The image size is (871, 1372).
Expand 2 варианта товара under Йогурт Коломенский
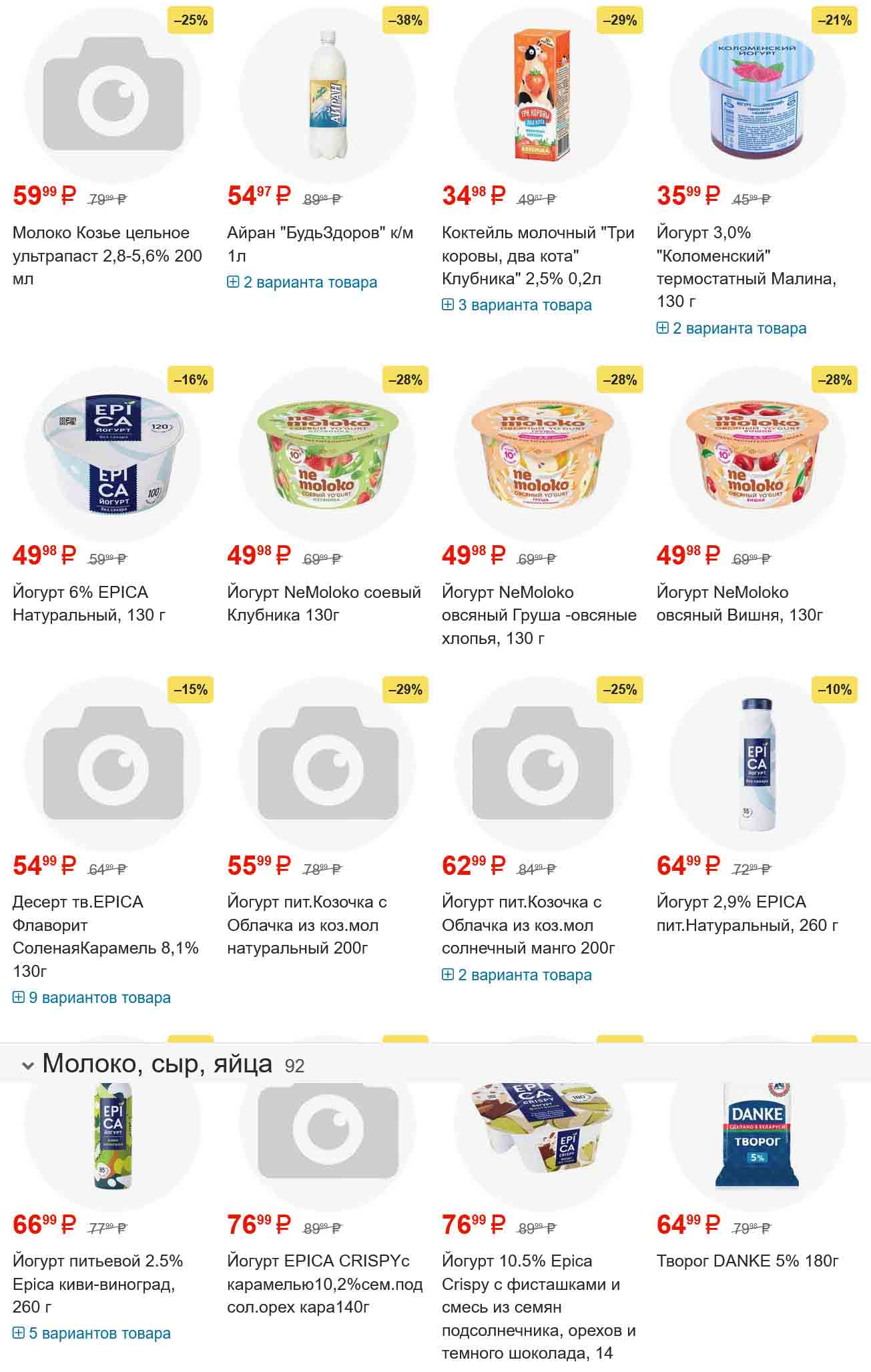(732, 328)
